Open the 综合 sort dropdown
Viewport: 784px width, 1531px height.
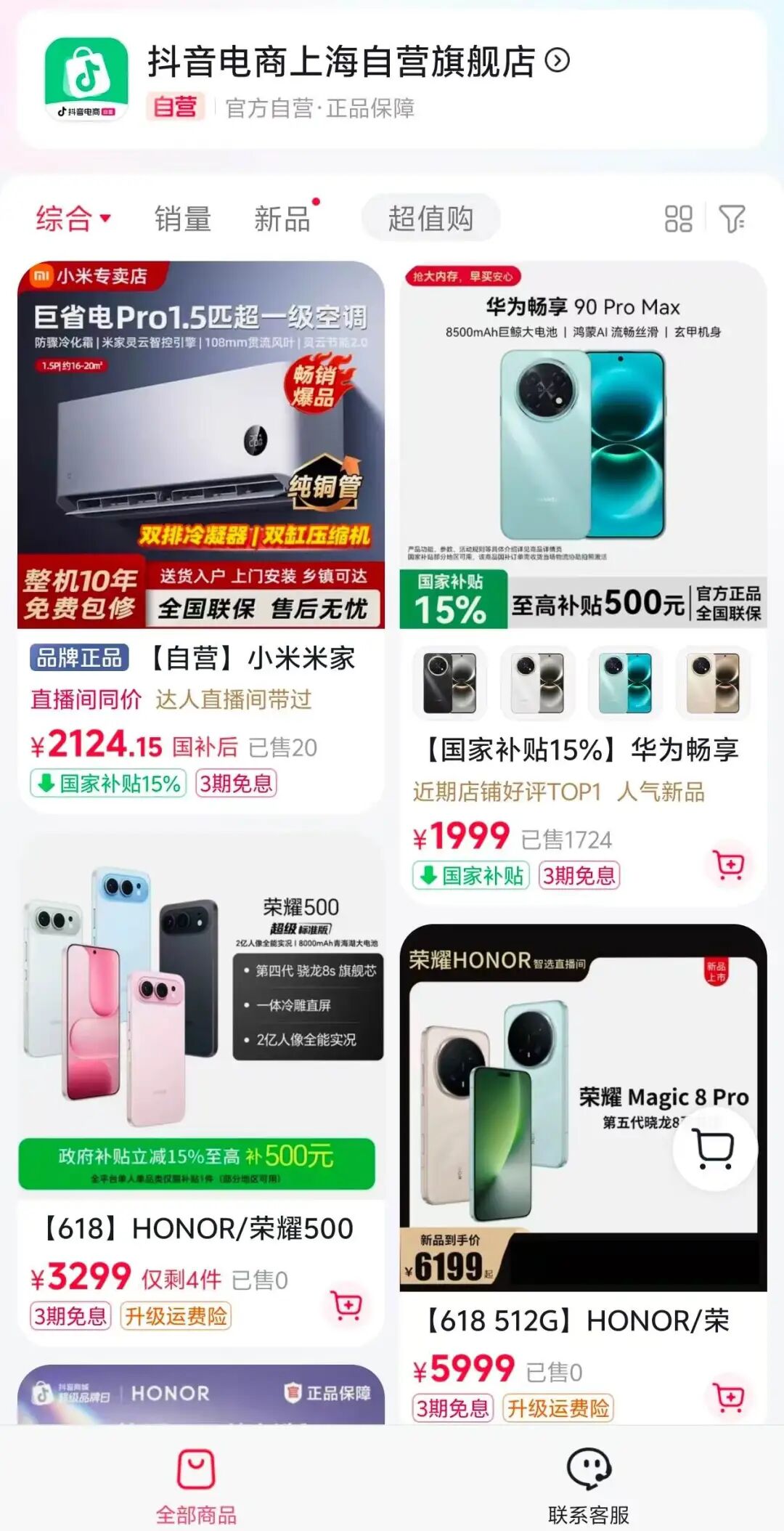(x=73, y=218)
